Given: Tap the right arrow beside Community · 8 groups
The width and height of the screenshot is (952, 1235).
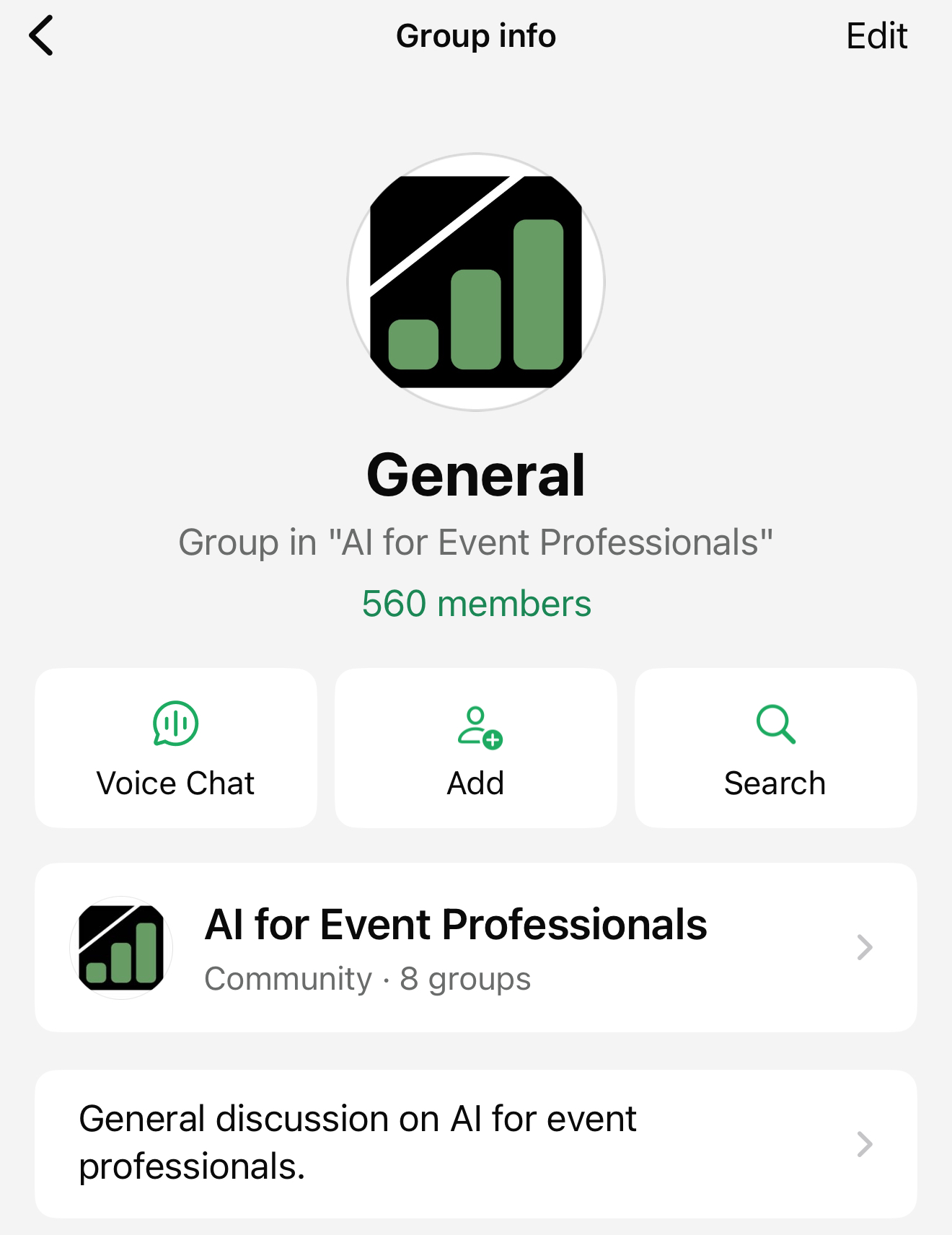Looking at the screenshot, I should pyautogui.click(x=864, y=947).
